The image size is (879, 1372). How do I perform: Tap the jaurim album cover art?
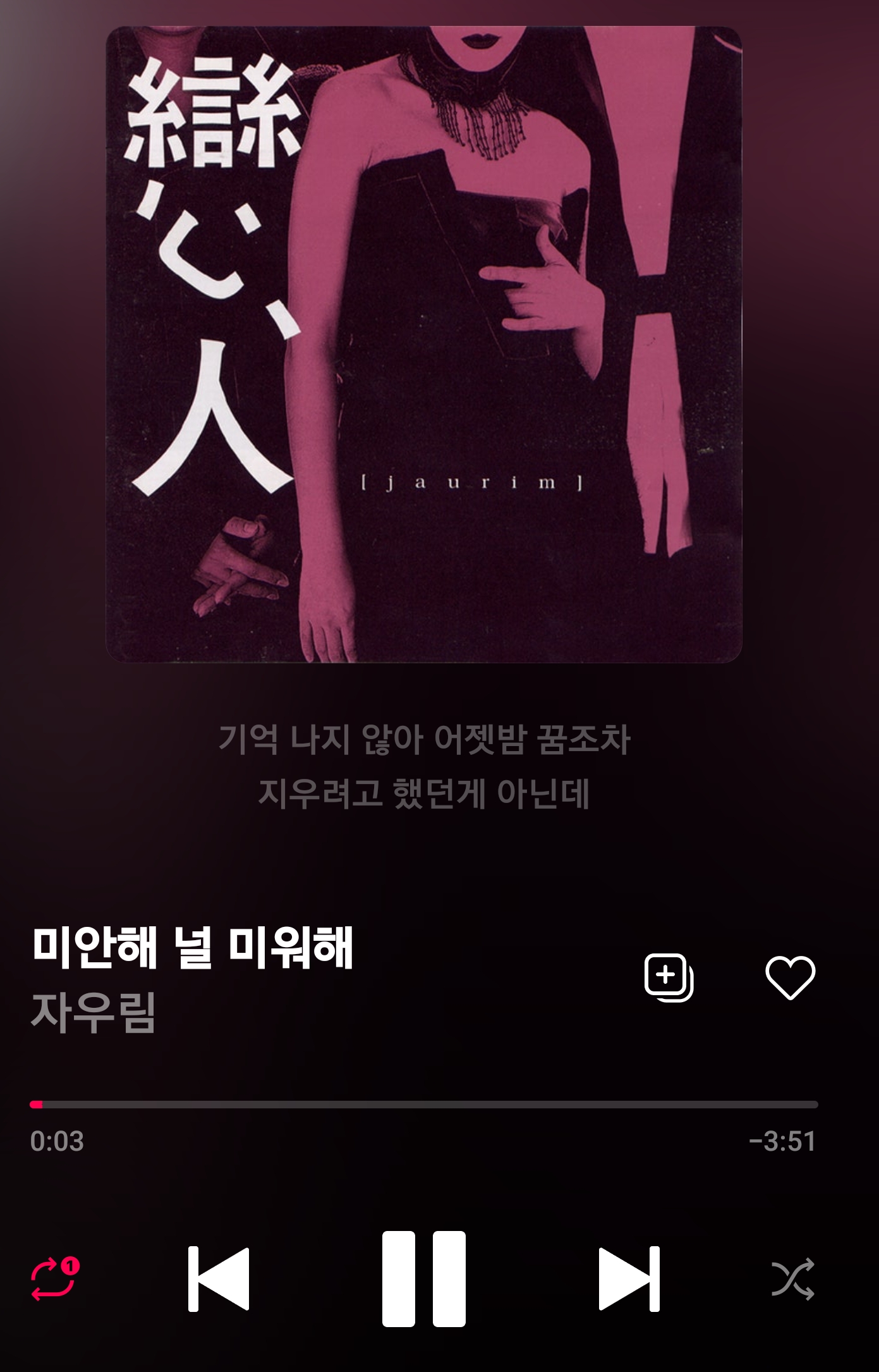pos(423,345)
